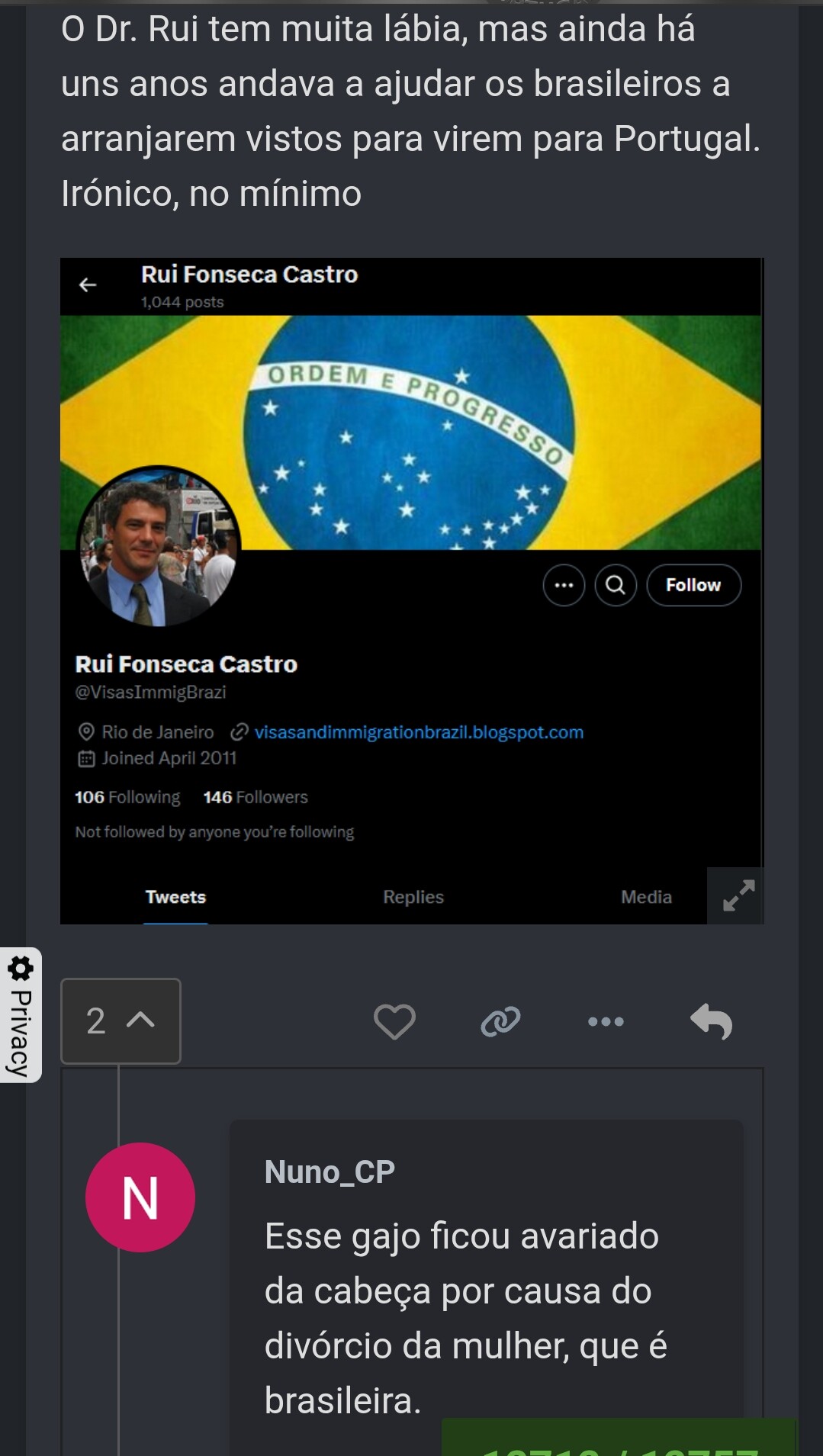Open the three-dot more options menu
This screenshot has width=823, height=1456.
[606, 1021]
